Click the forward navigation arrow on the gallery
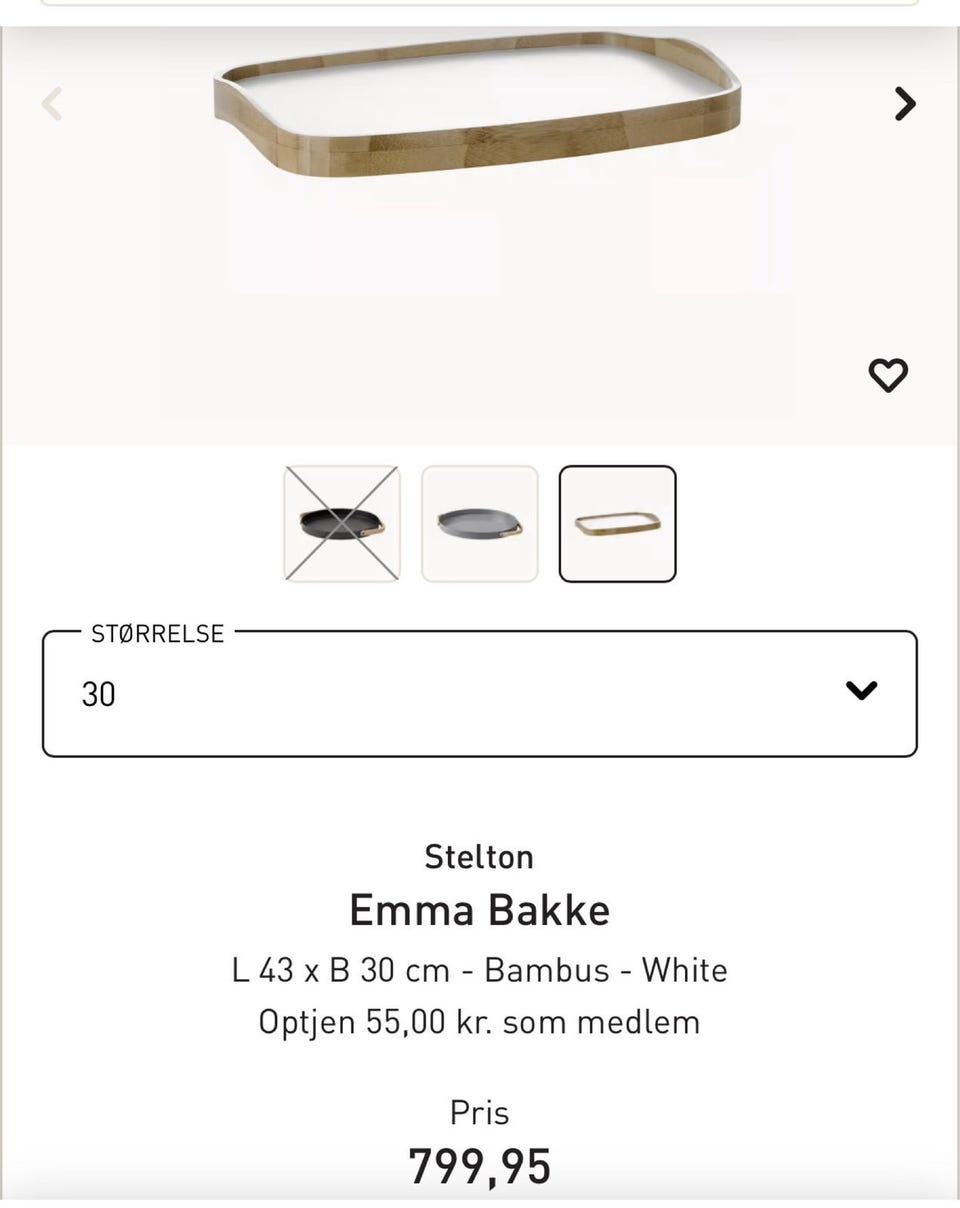960x1208 pixels. (905, 104)
